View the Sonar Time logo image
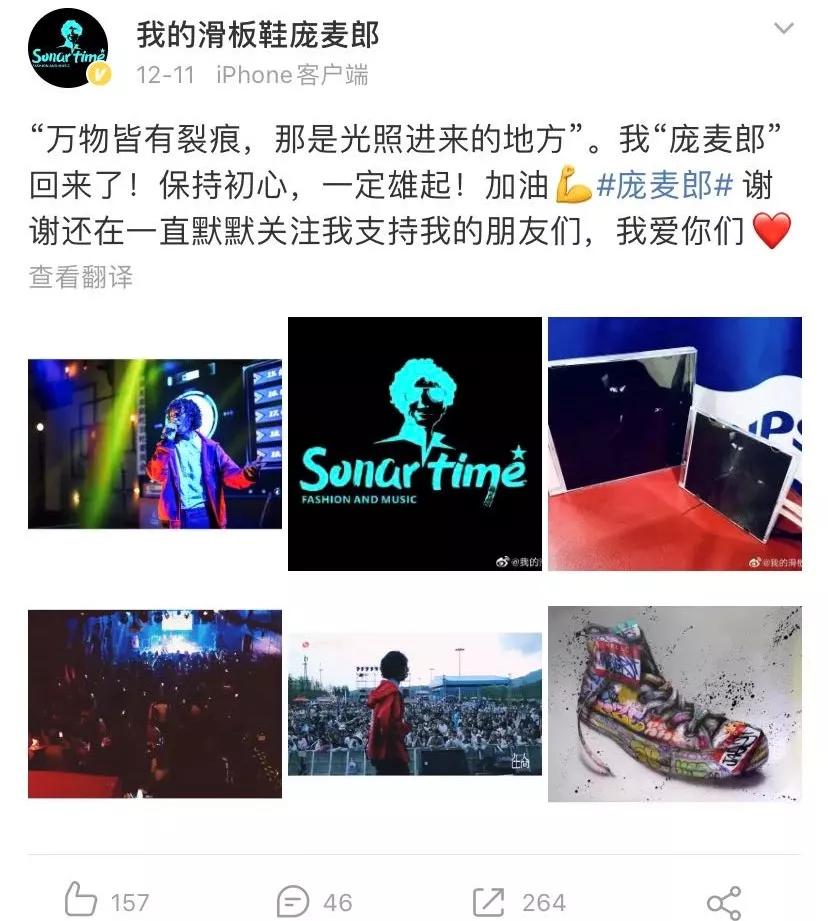The image size is (828, 921). coord(412,445)
